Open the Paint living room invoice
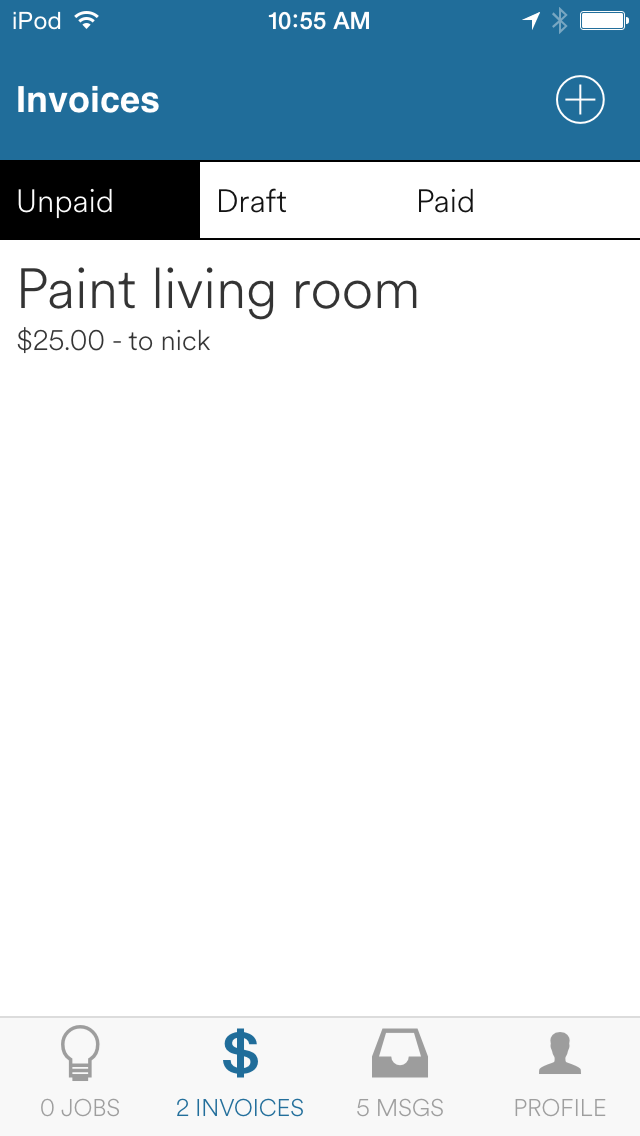 click(218, 308)
